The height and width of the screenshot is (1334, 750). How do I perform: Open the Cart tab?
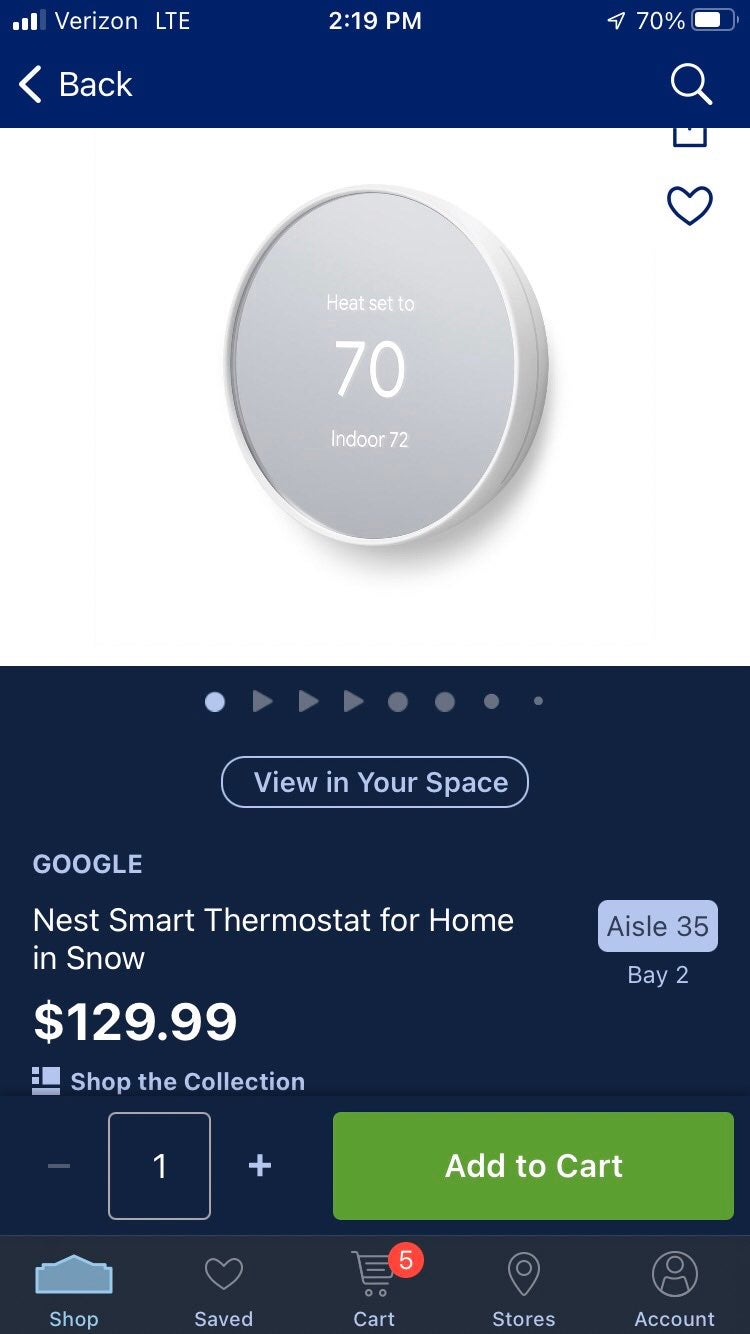[x=375, y=1290]
